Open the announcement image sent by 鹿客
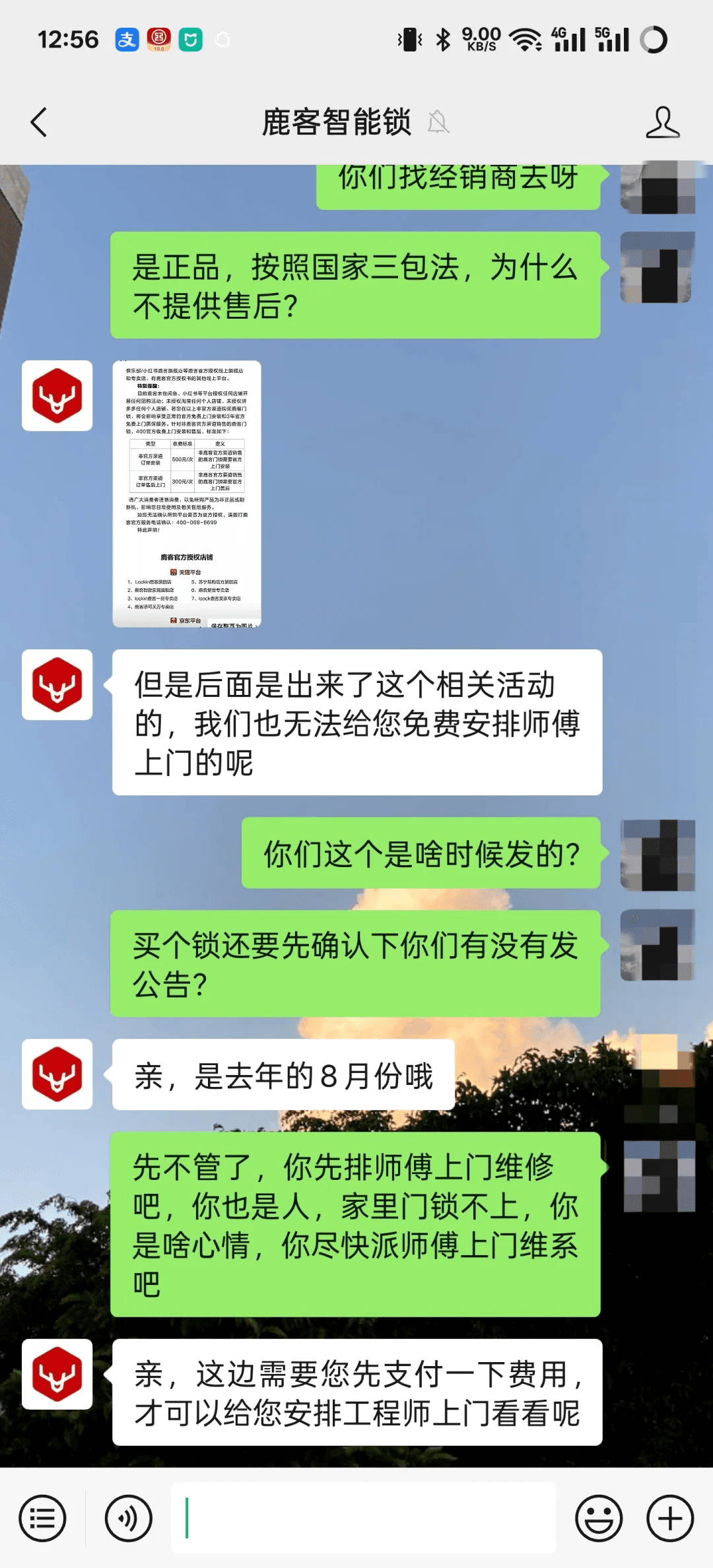The height and width of the screenshot is (1568, 713). [187, 494]
